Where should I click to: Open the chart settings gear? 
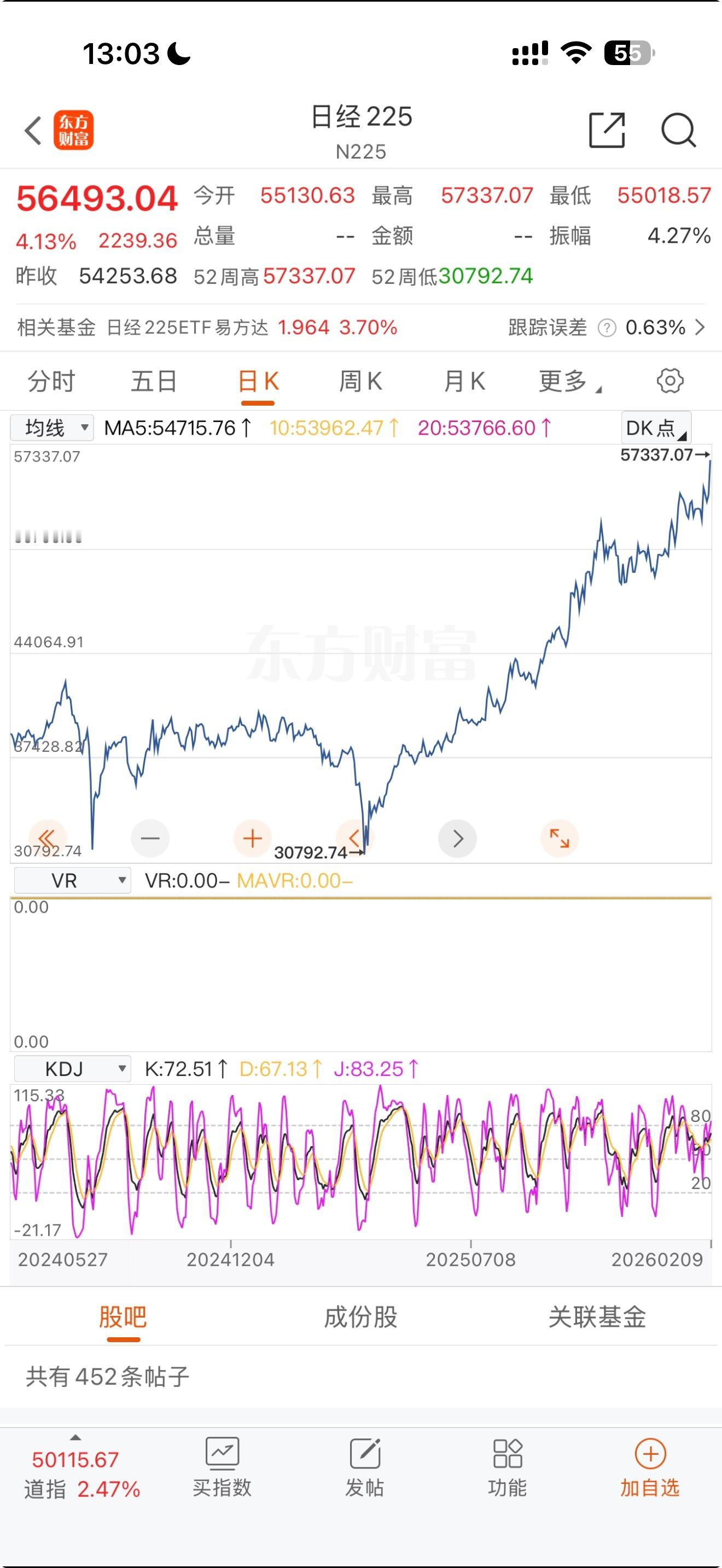coord(669,381)
